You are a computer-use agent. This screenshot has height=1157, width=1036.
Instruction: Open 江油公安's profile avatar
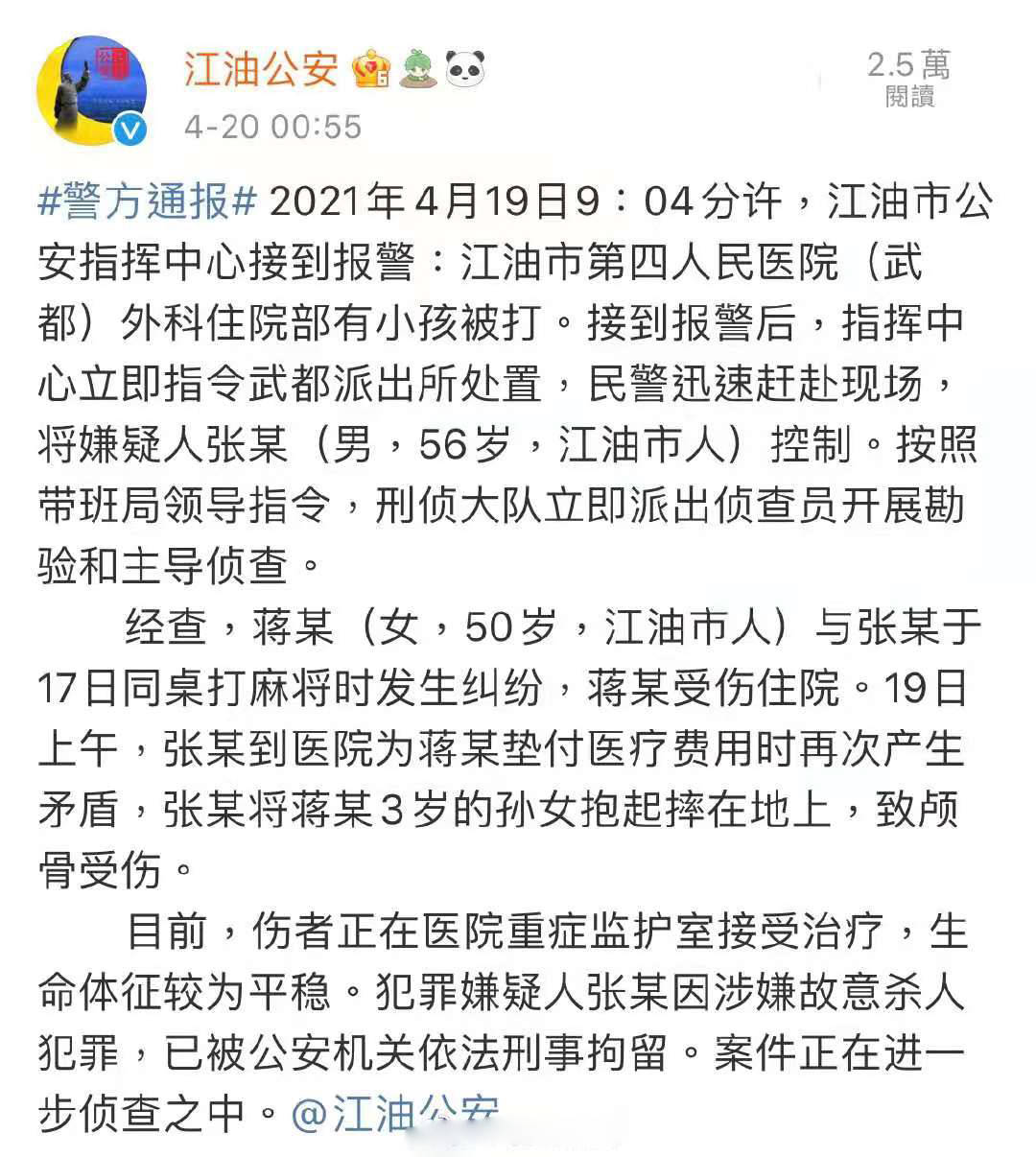pos(93,91)
